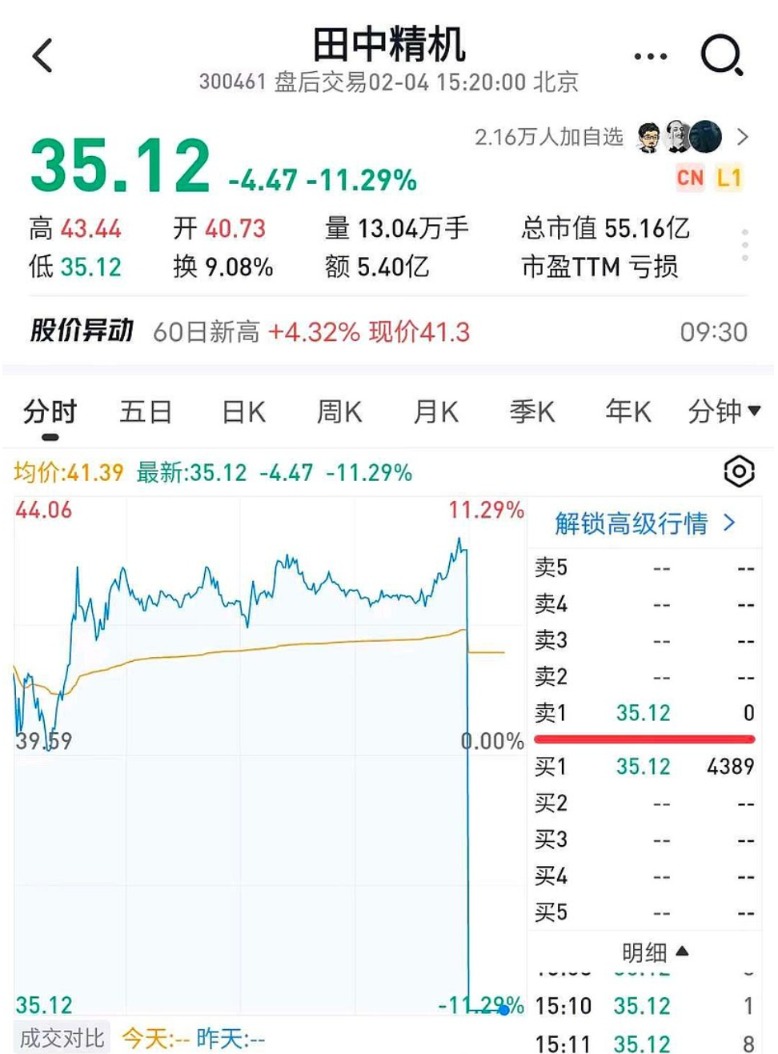Select the 分时 chart tab
The width and height of the screenshot is (778, 1054).
tap(50, 412)
